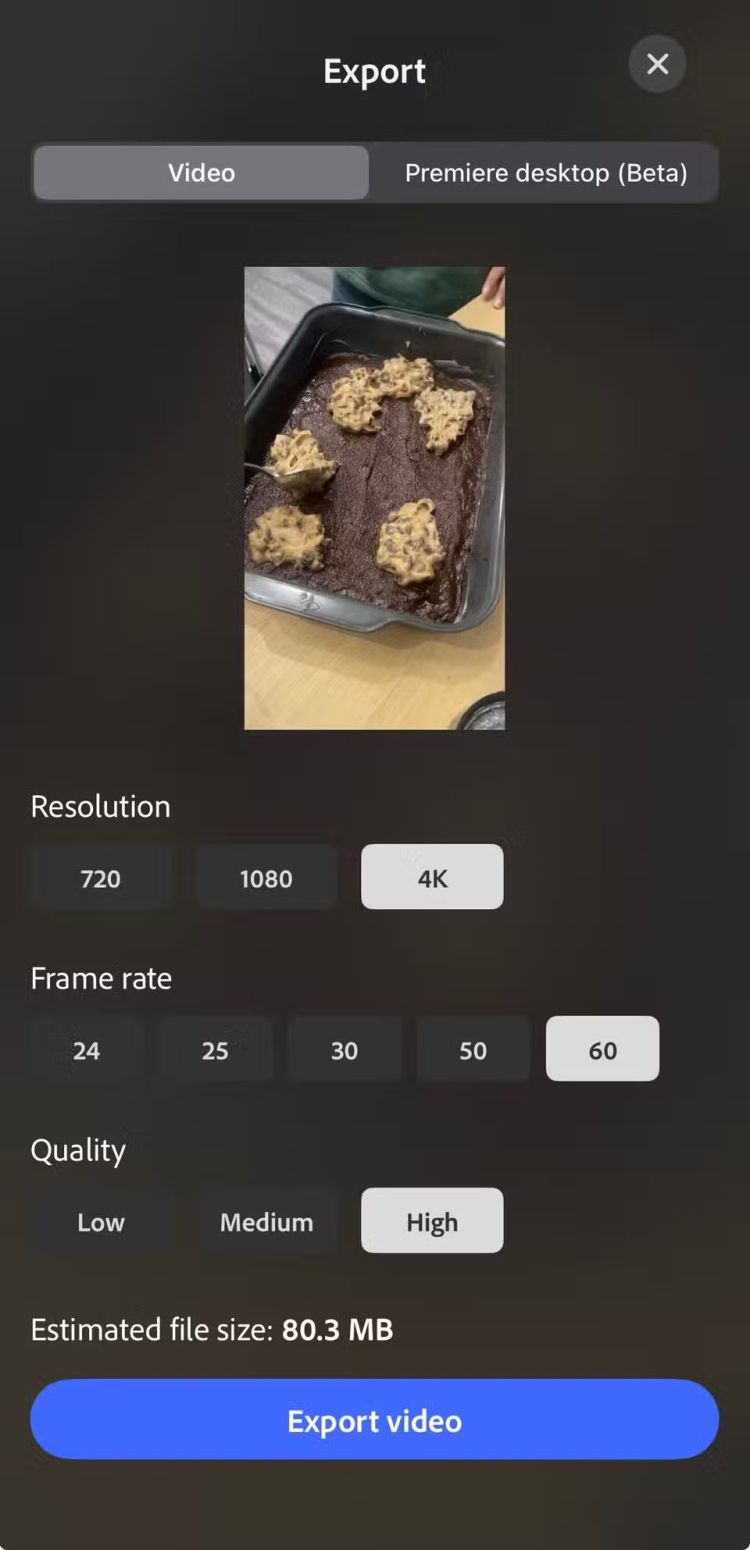The image size is (750, 1550).
Task: Set quality to Low
Action: pos(100,1222)
